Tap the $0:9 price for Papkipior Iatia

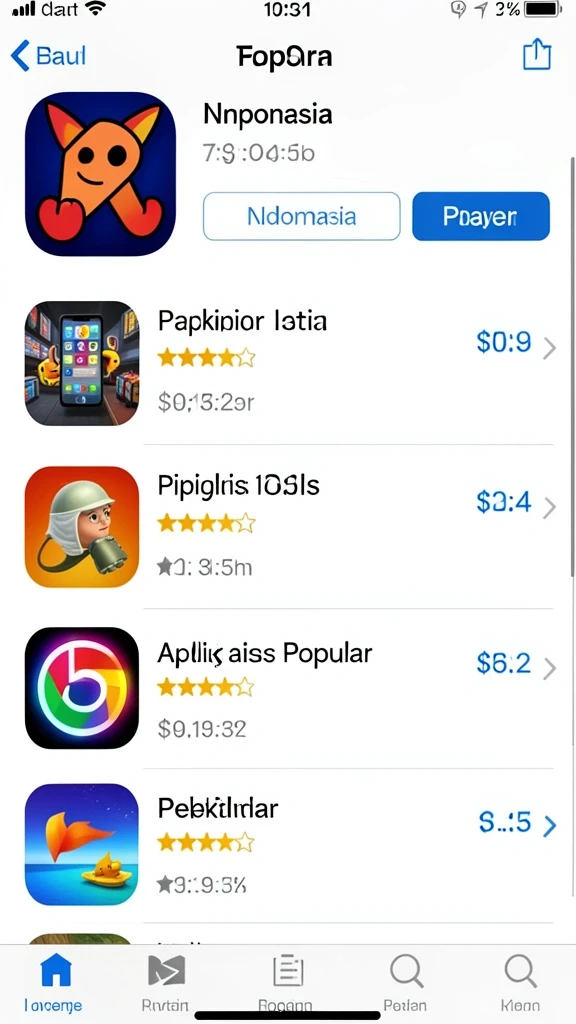(504, 342)
